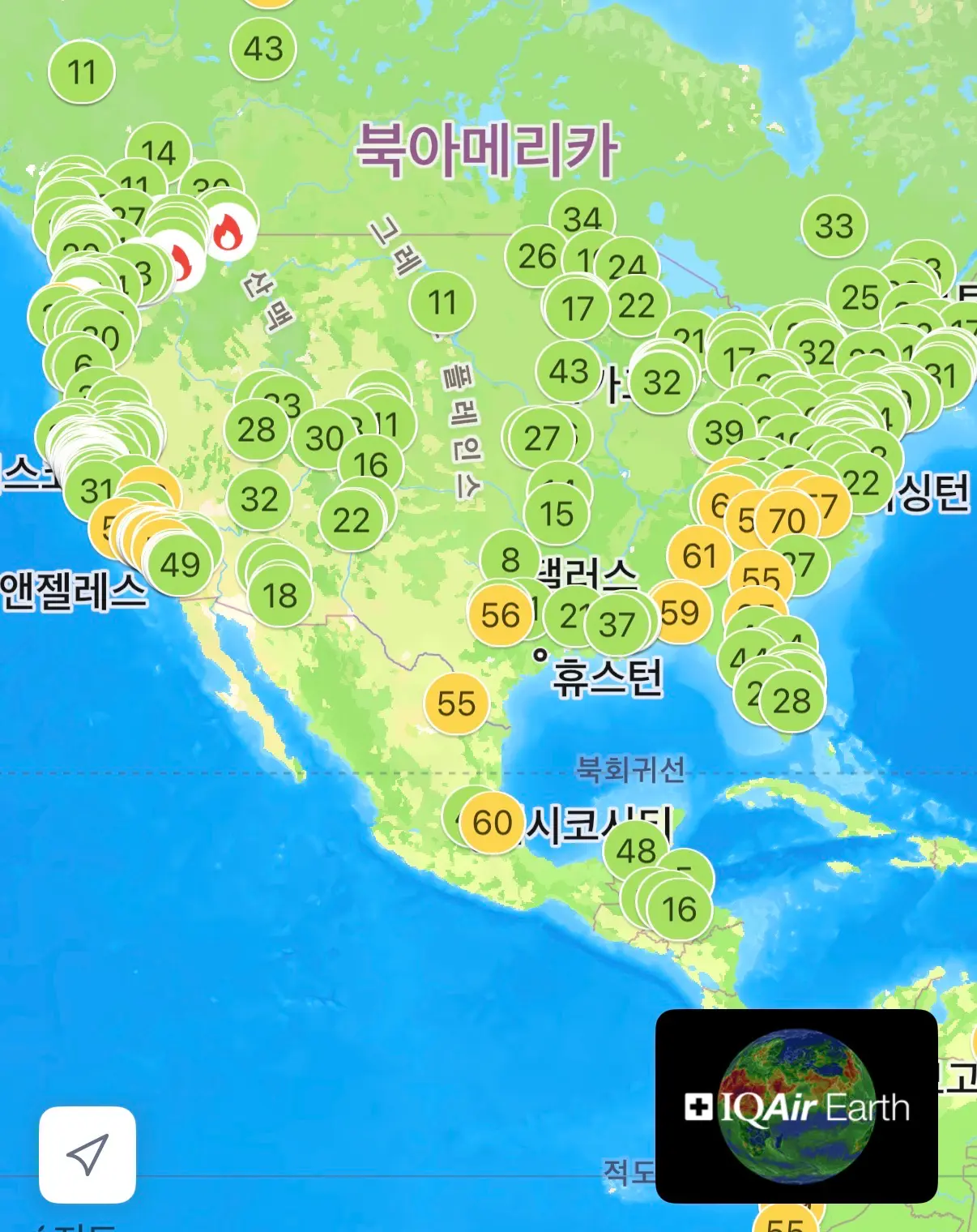
Task: Select the AQI 39 marker
Action: pos(723,432)
